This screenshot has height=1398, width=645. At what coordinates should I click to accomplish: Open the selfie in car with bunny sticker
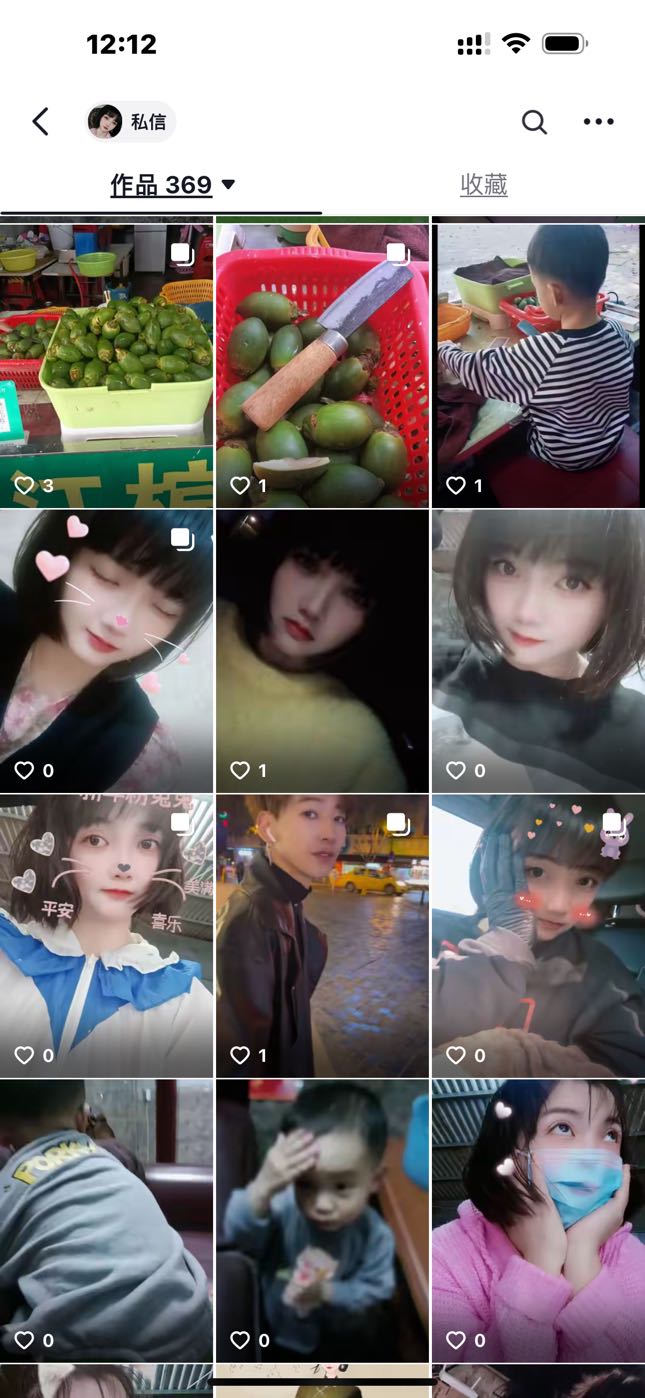click(538, 936)
